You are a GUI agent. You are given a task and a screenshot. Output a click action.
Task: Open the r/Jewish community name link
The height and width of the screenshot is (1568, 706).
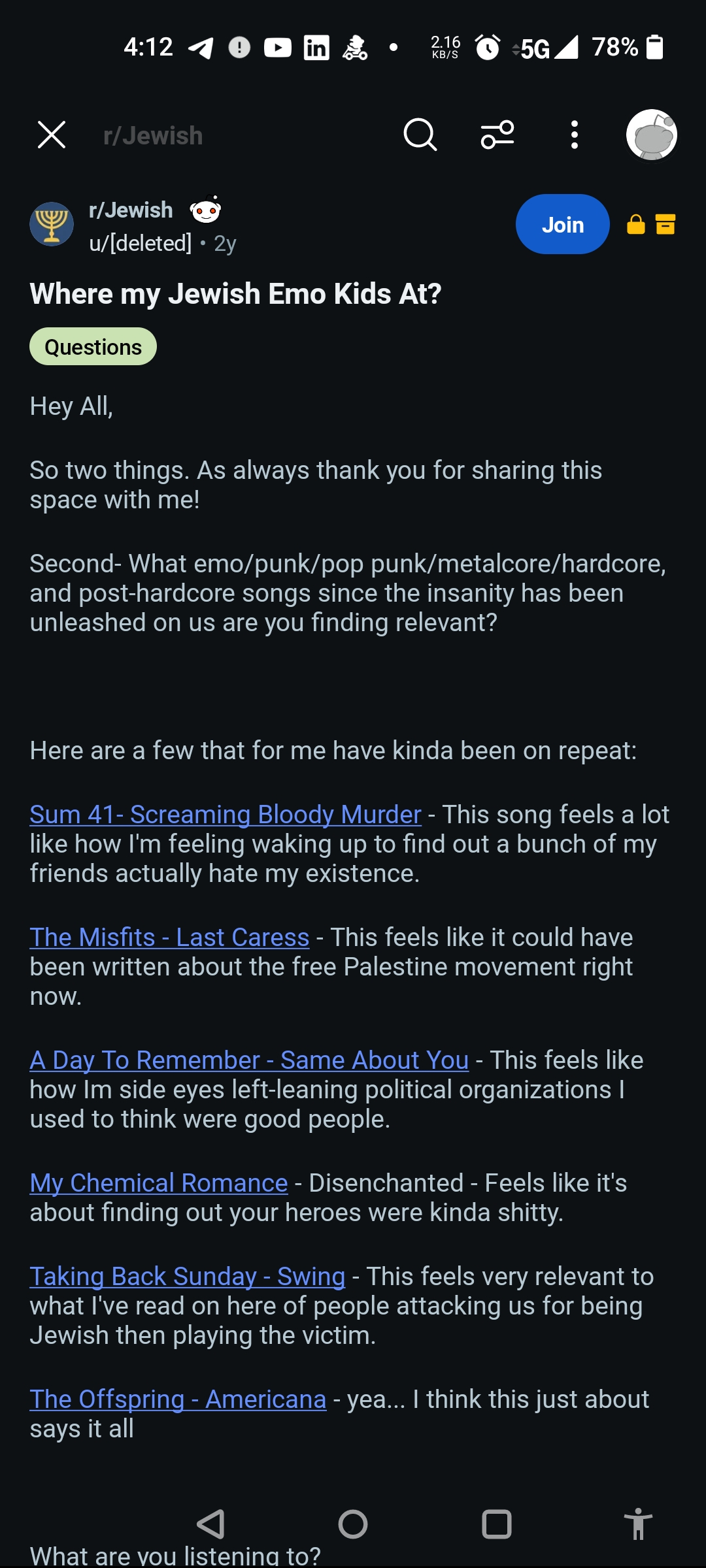131,210
